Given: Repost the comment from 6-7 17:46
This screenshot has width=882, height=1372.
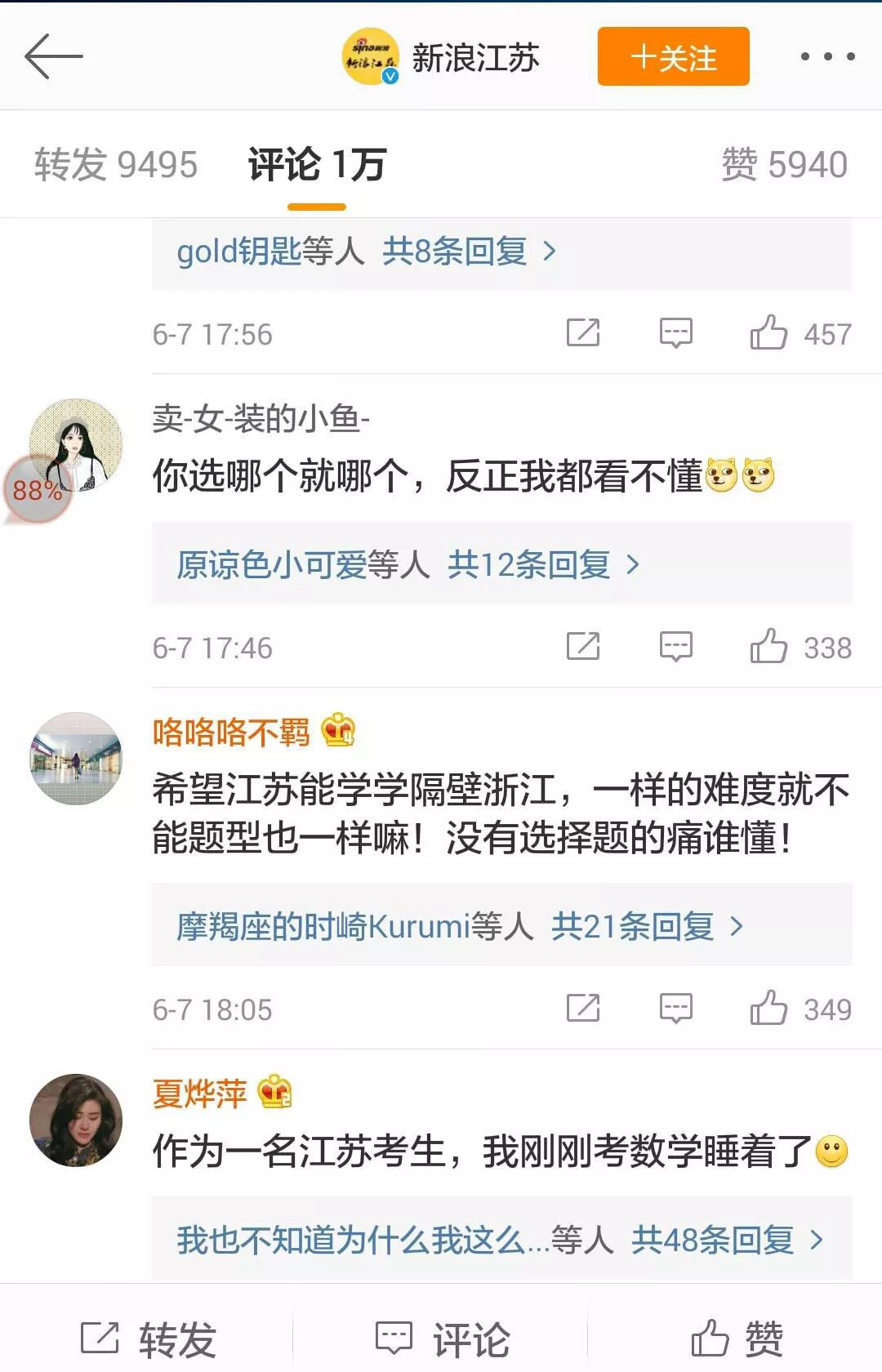Looking at the screenshot, I should (583, 647).
